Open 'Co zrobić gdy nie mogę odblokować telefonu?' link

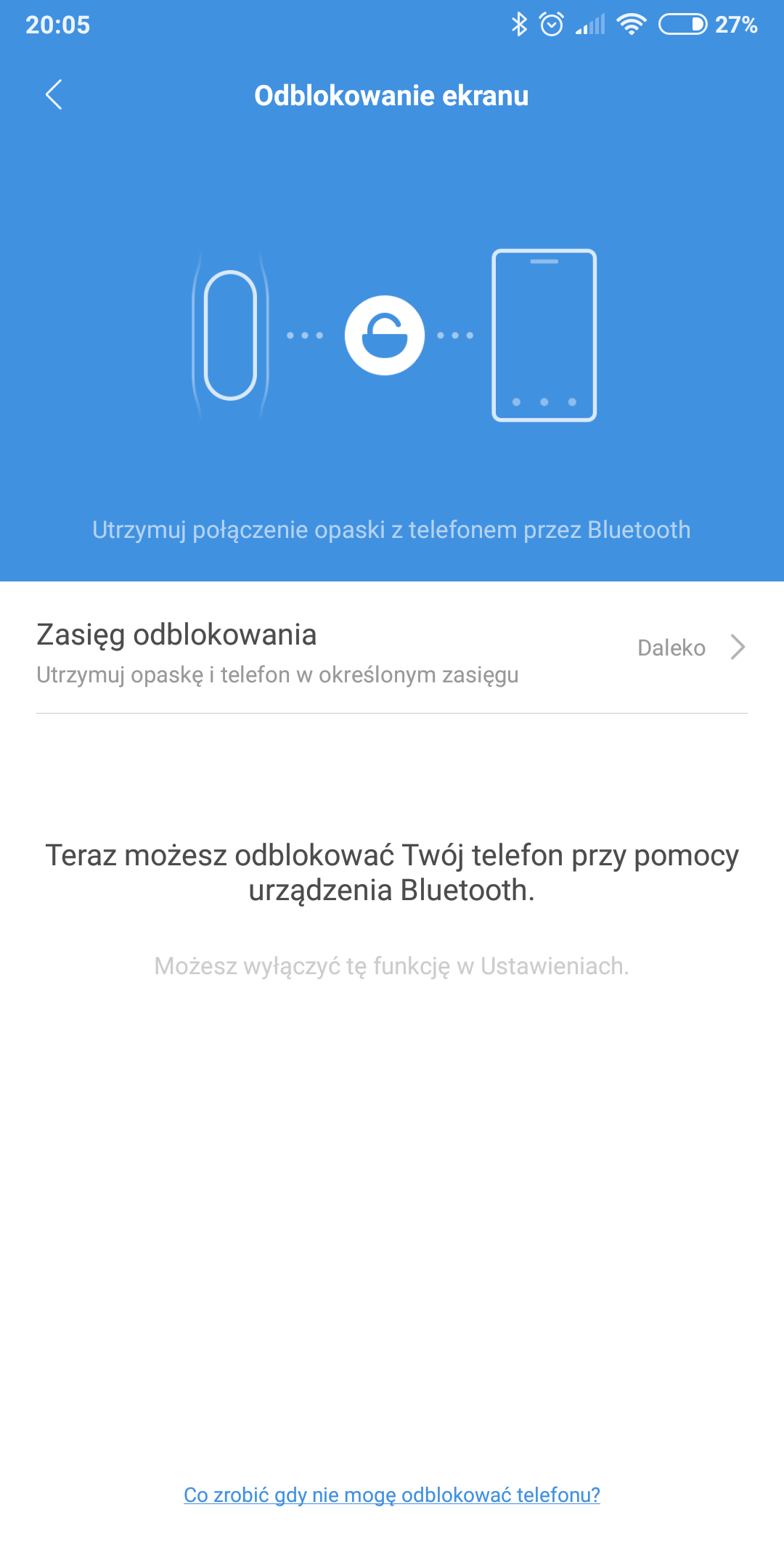(x=392, y=1495)
